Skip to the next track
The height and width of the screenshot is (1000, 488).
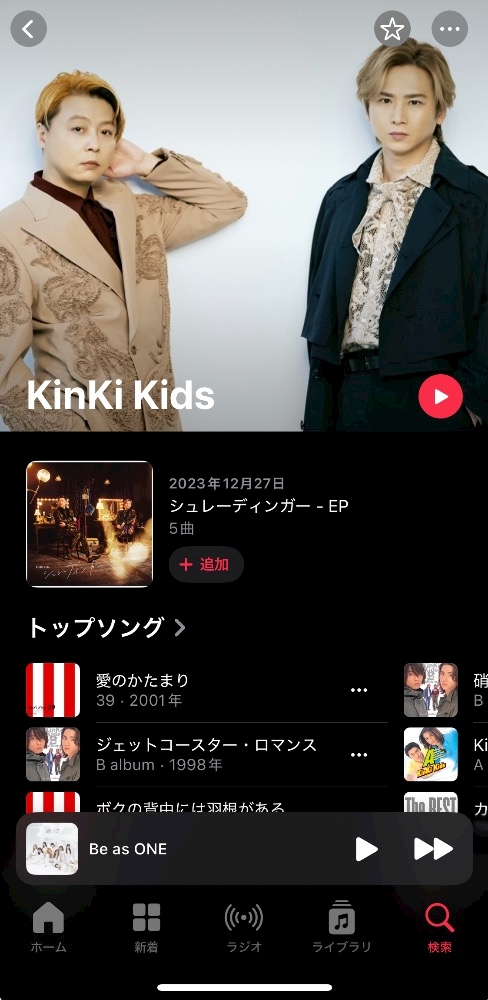click(x=433, y=849)
